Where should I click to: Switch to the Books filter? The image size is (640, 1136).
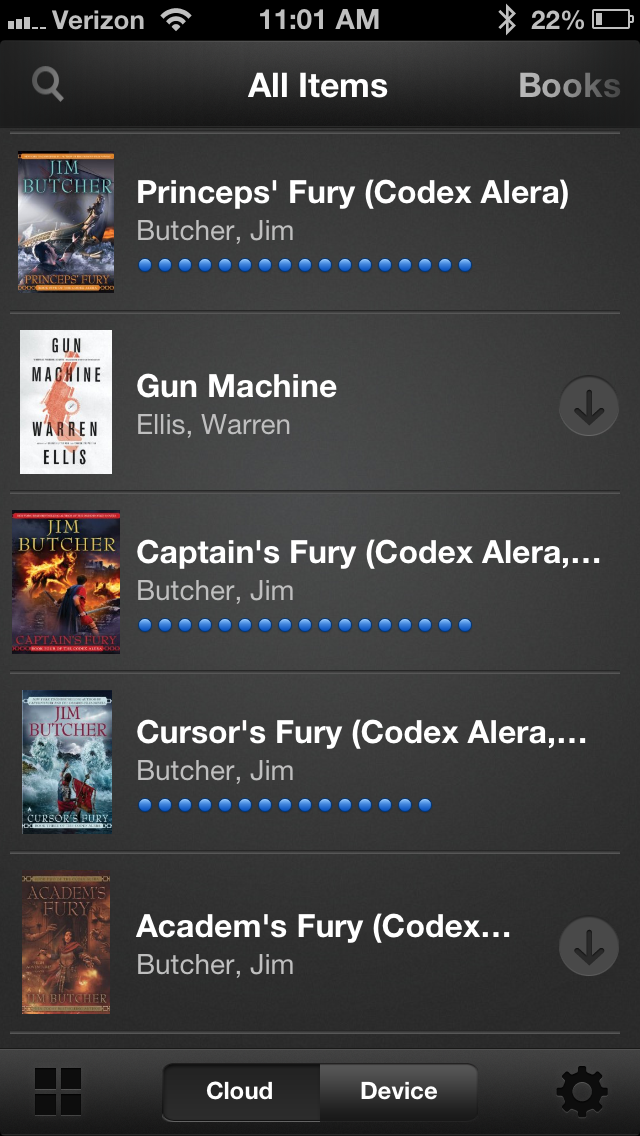click(569, 85)
